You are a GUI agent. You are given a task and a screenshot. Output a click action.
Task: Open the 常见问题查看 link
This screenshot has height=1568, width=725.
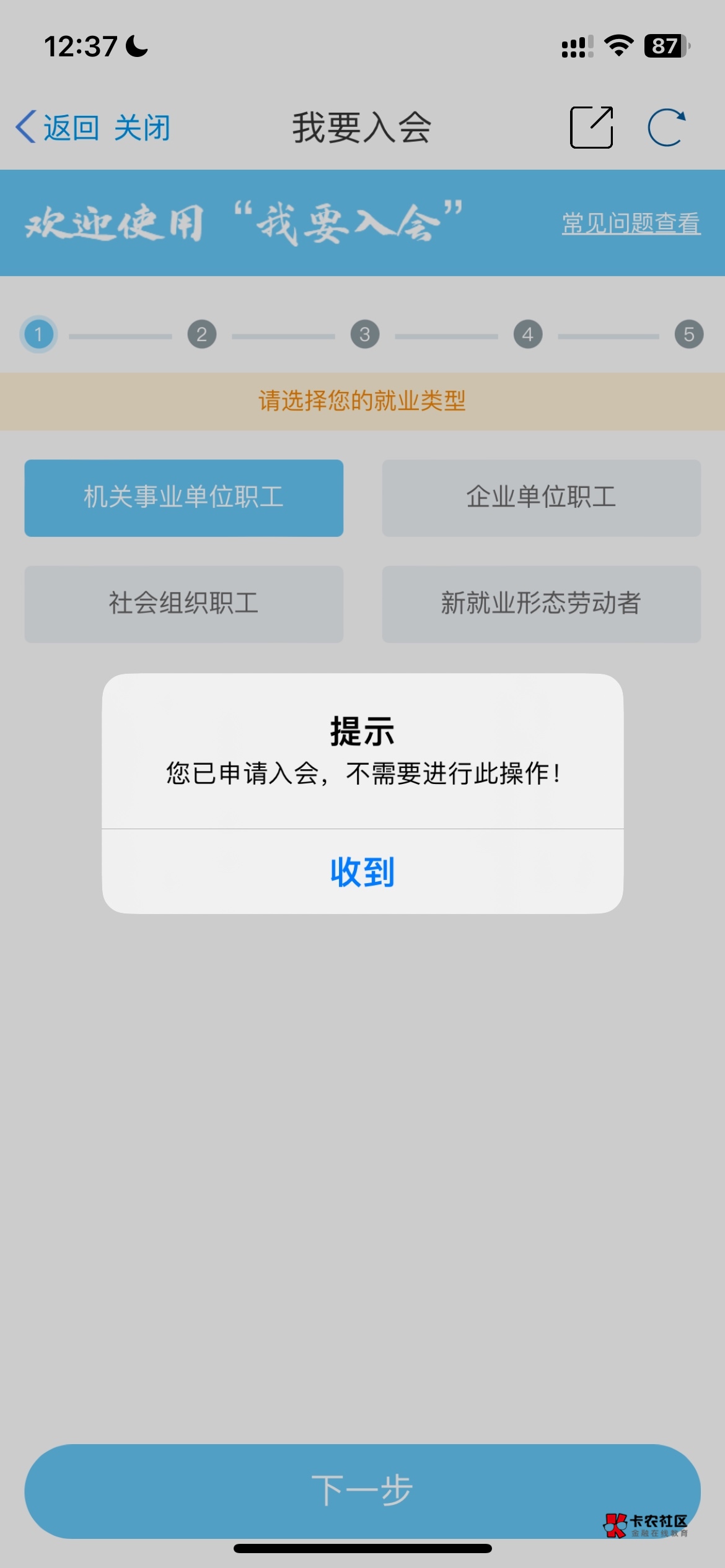point(631,224)
